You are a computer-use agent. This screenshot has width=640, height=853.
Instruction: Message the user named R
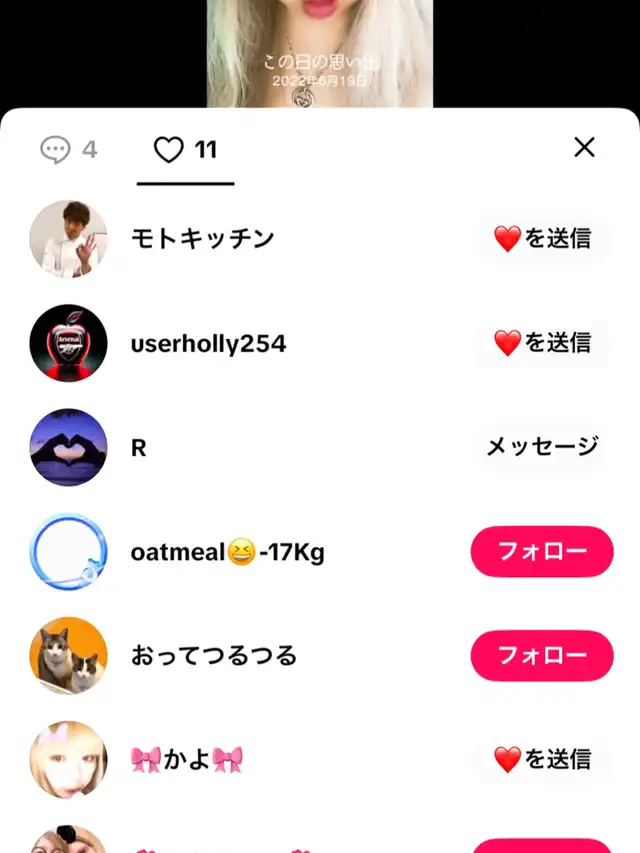(x=542, y=447)
